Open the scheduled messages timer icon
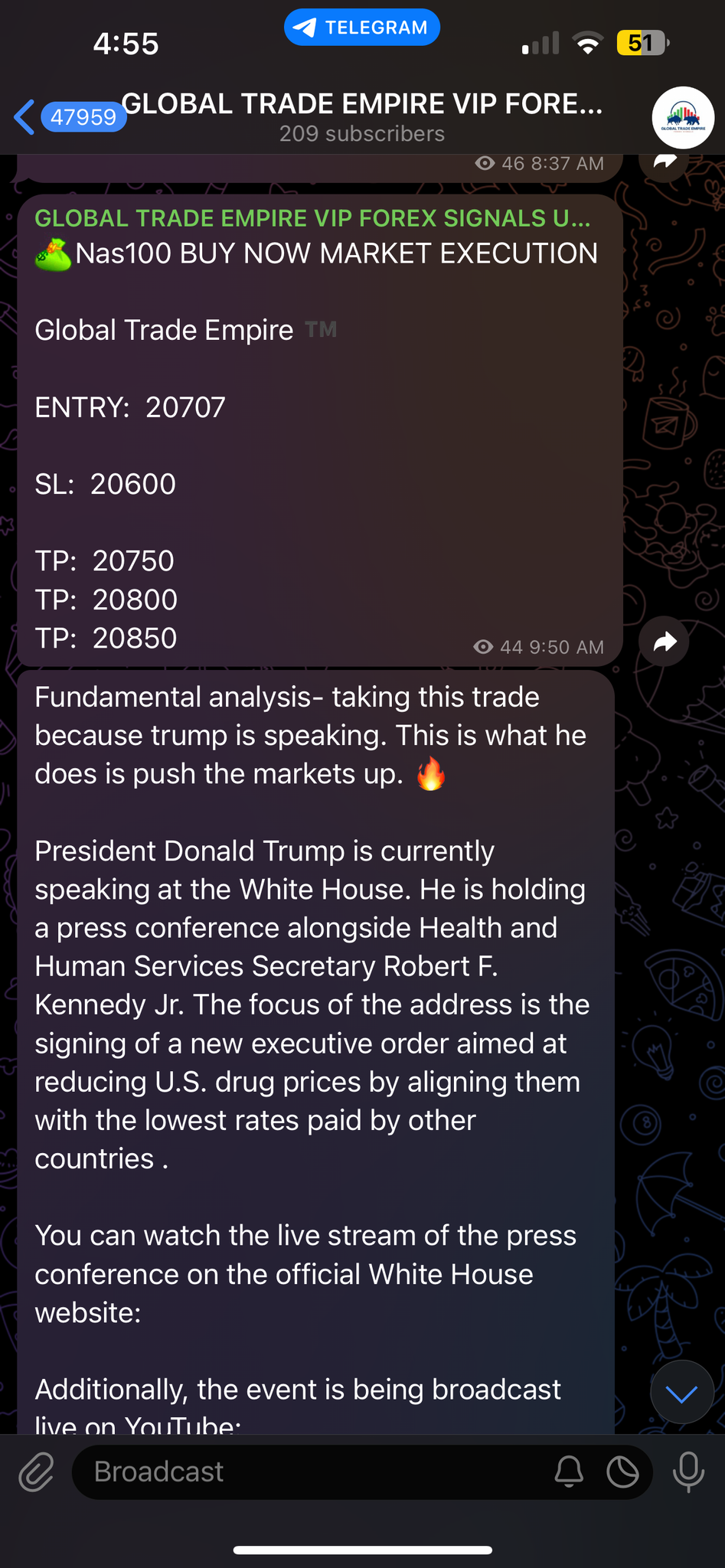The width and height of the screenshot is (725, 1568). pos(622,1472)
